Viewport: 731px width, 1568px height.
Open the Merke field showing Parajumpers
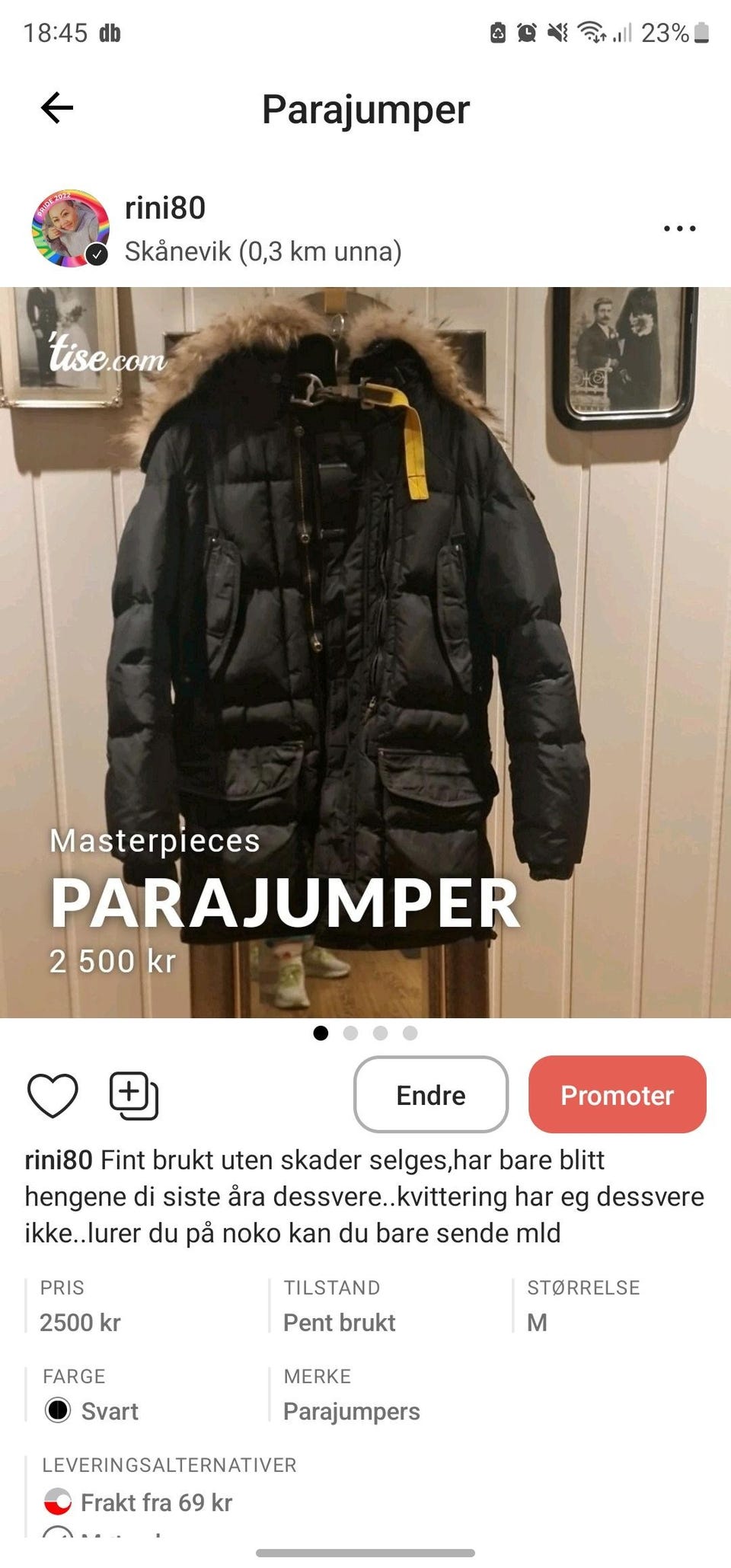pos(350,1410)
